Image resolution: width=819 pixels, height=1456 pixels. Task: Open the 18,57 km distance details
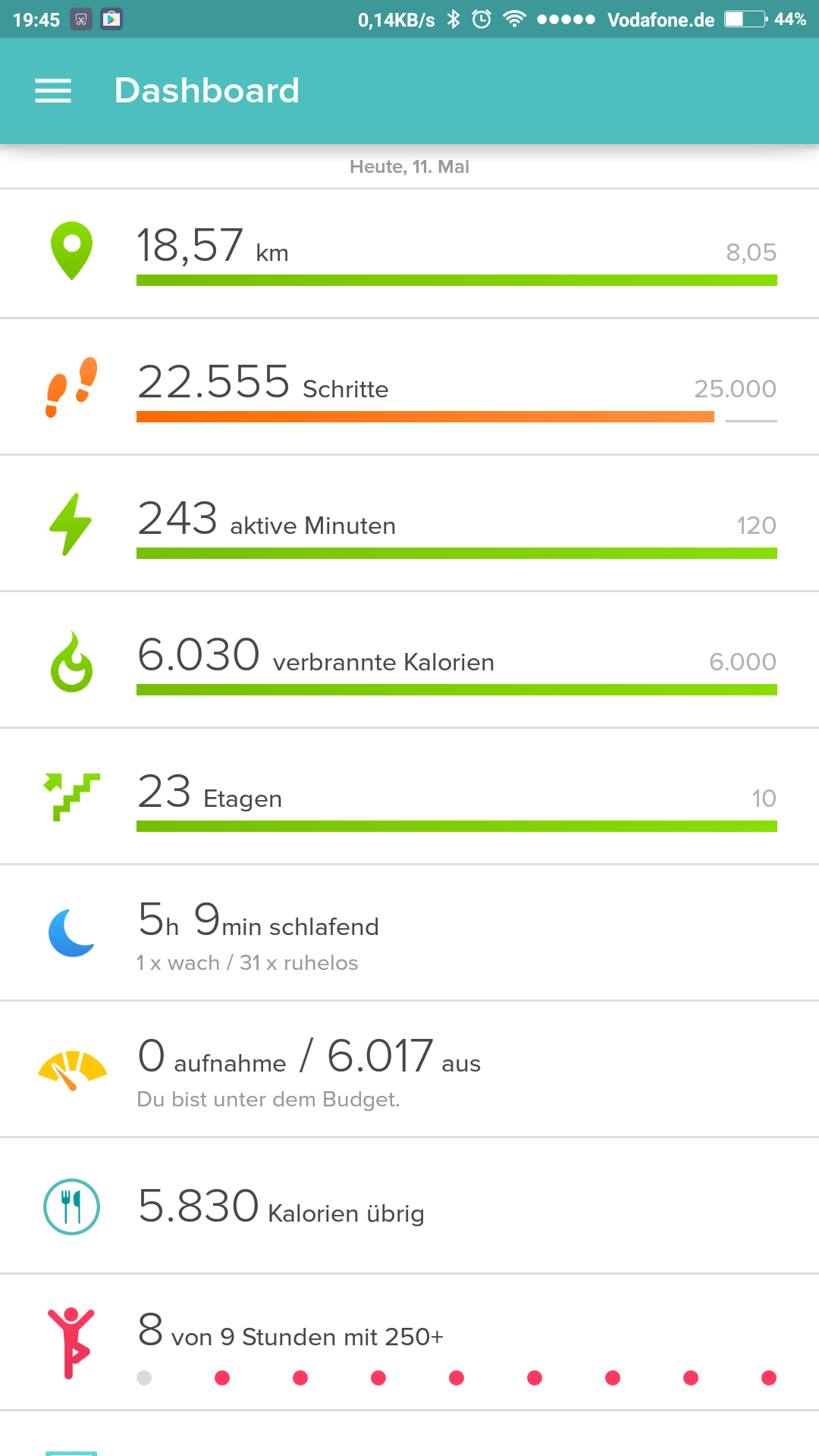coord(409,253)
